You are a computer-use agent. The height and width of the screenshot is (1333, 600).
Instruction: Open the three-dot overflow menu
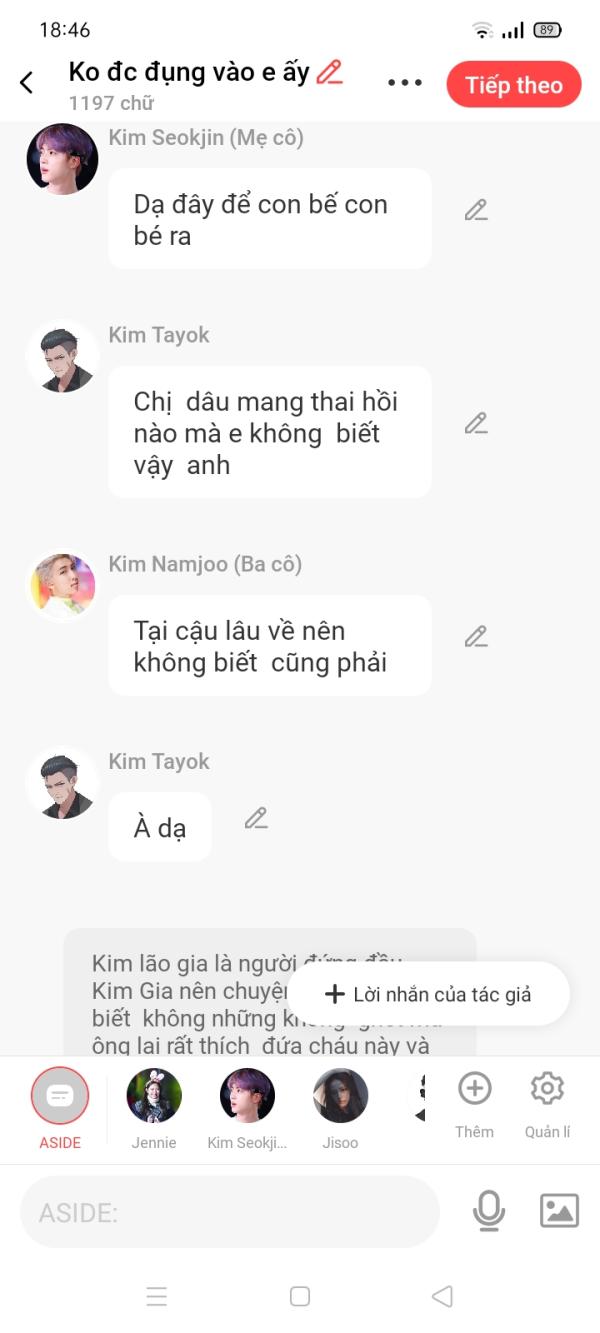coord(405,83)
